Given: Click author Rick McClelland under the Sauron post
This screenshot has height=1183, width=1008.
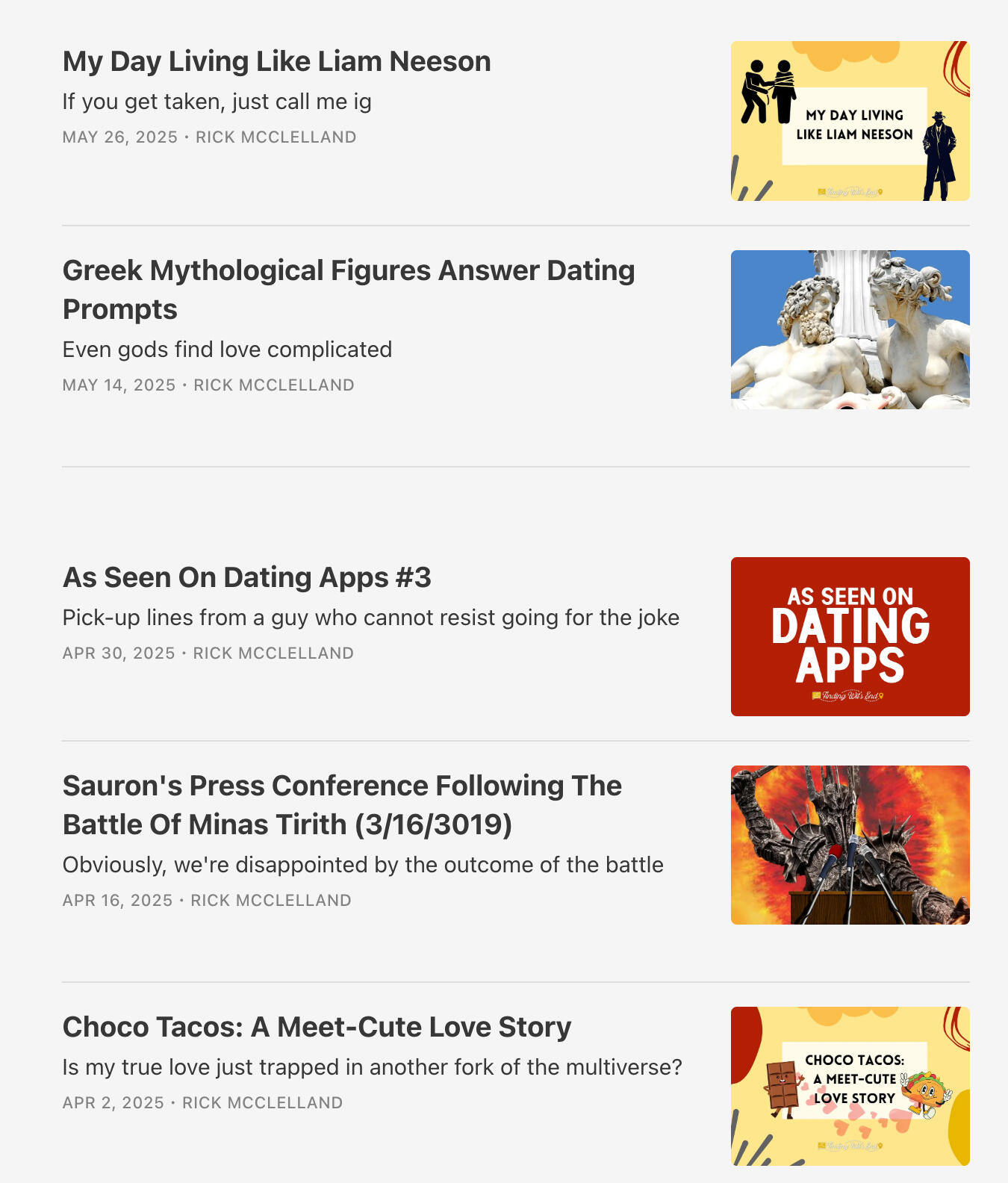Looking at the screenshot, I should pos(270,900).
